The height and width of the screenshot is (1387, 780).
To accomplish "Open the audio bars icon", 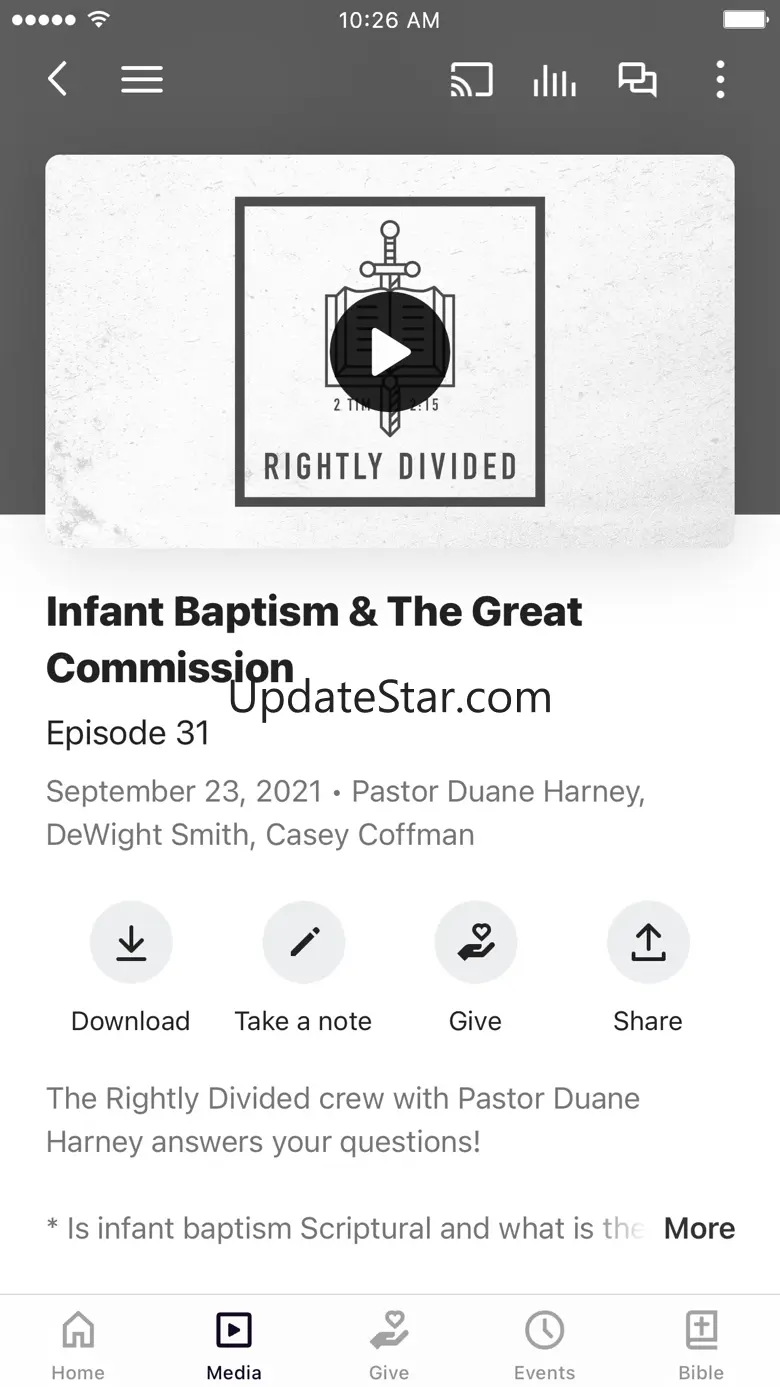I will tap(554, 80).
